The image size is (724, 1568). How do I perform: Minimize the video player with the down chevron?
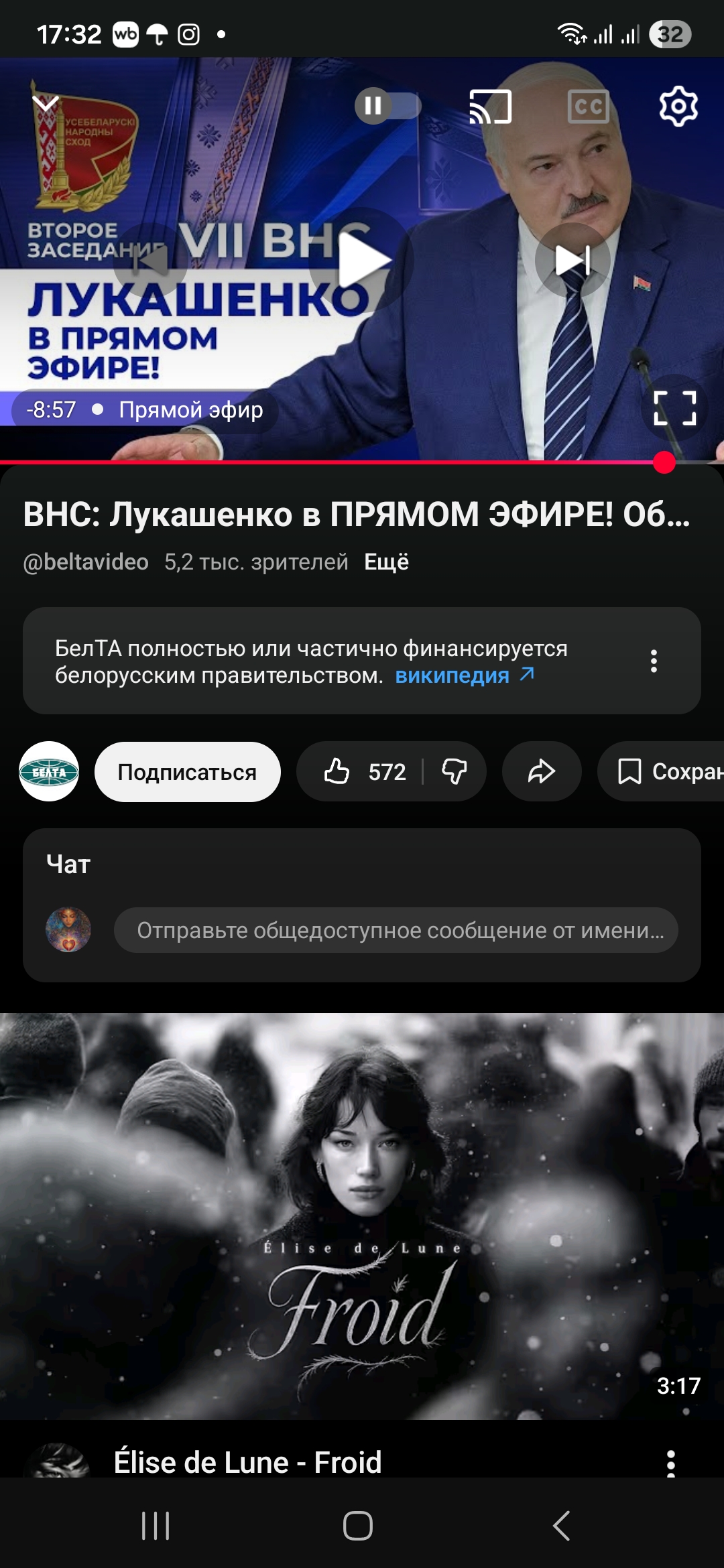46,104
